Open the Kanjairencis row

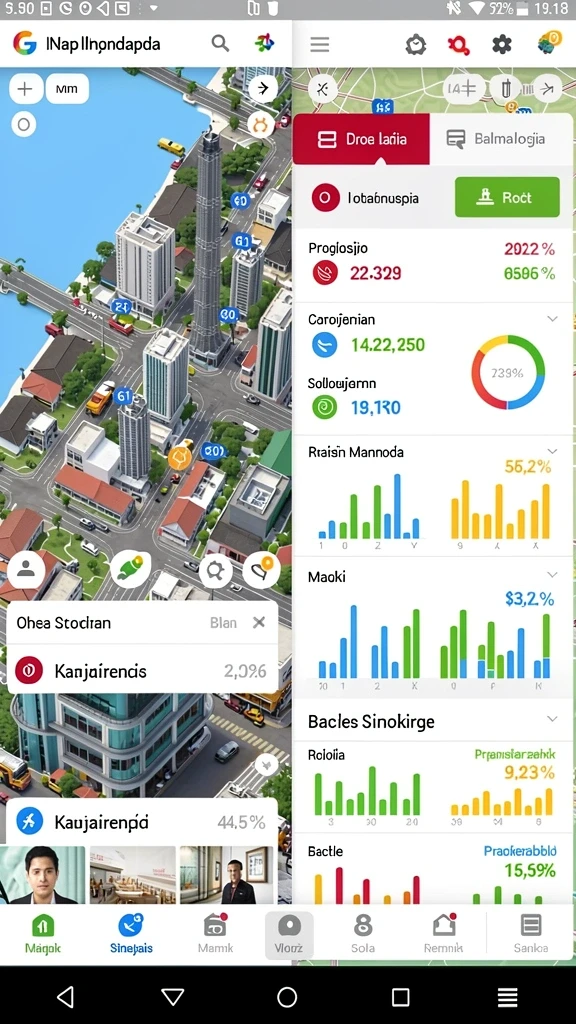pyautogui.click(x=142, y=670)
